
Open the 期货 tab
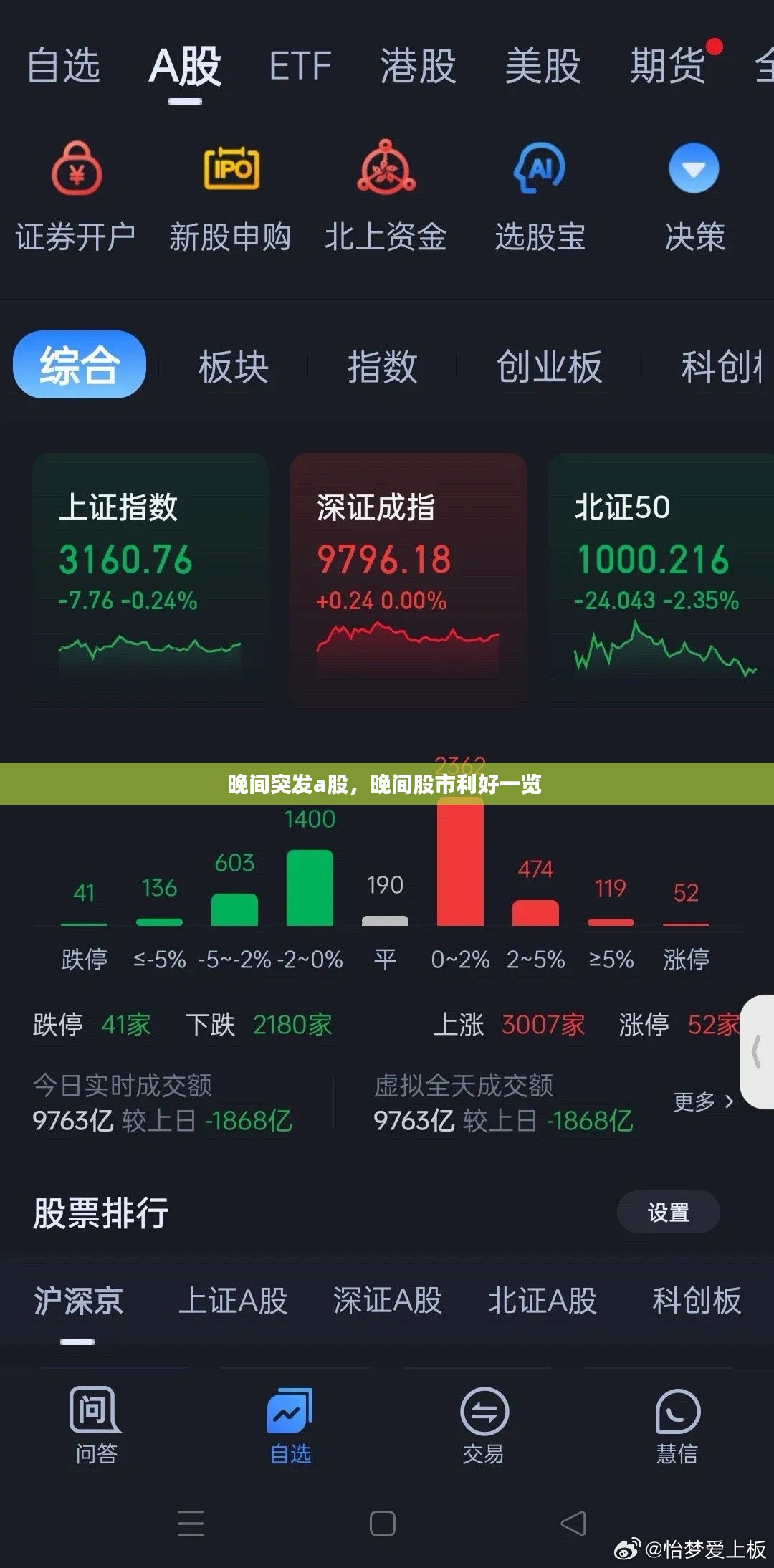click(x=667, y=66)
